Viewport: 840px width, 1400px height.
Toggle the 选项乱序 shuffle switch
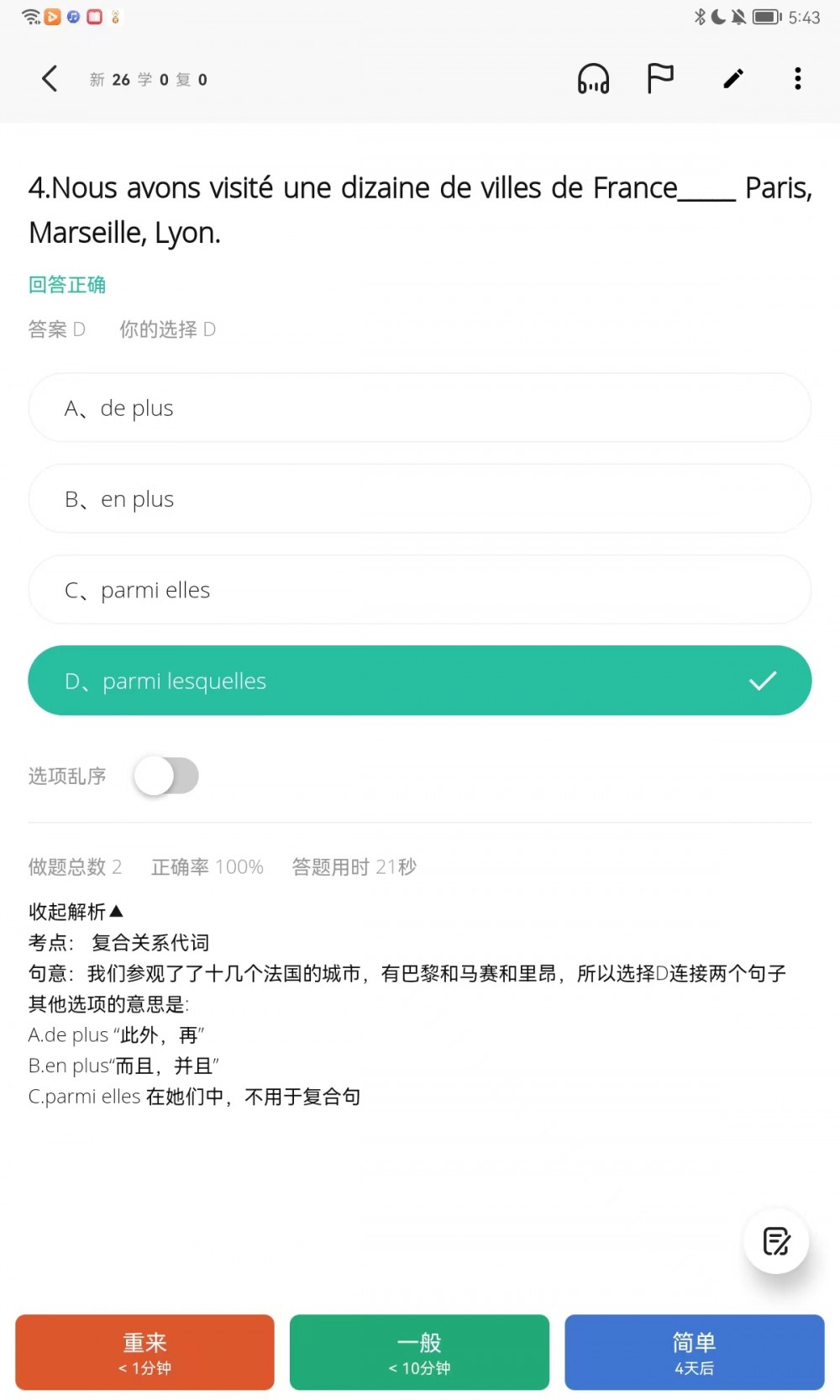click(166, 776)
